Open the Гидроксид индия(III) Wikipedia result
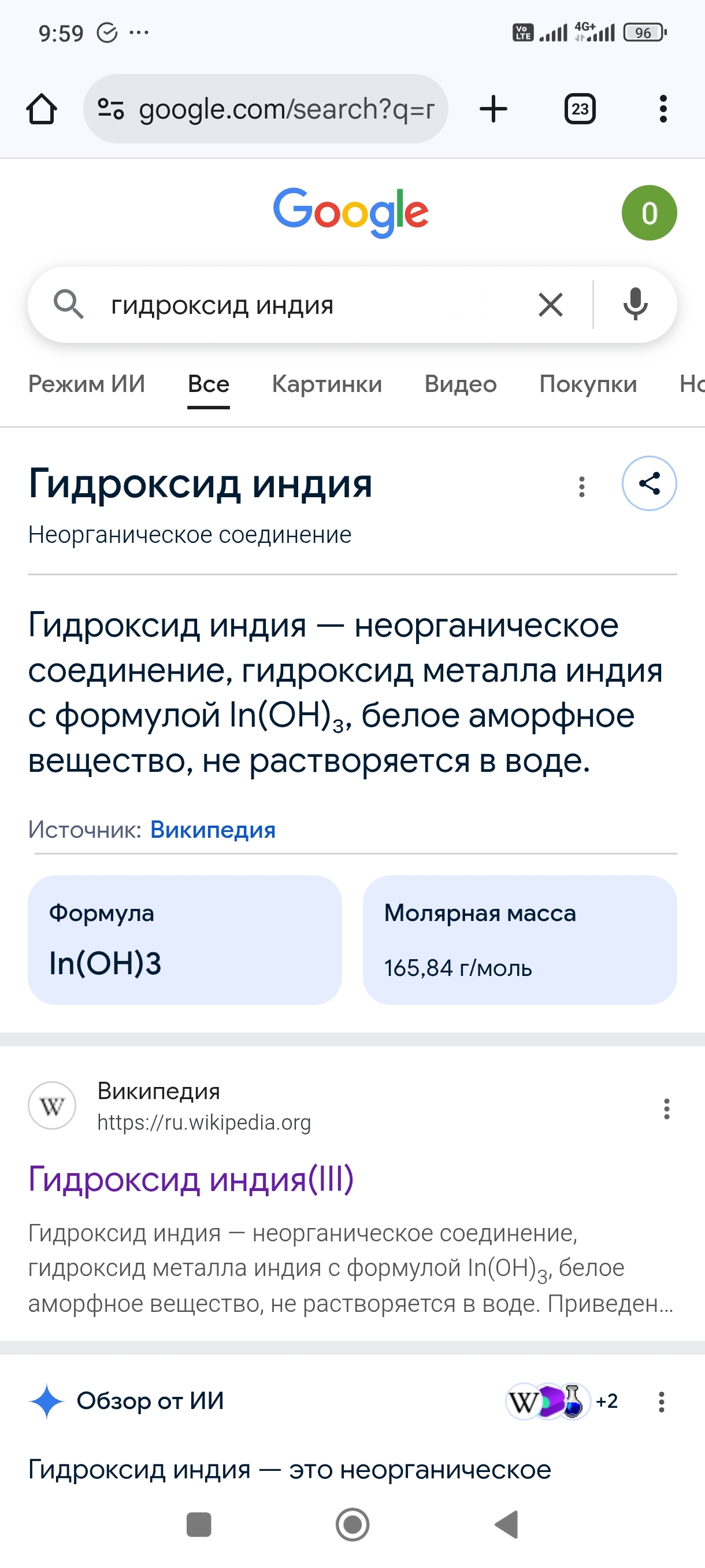705x1568 pixels. point(191,1179)
